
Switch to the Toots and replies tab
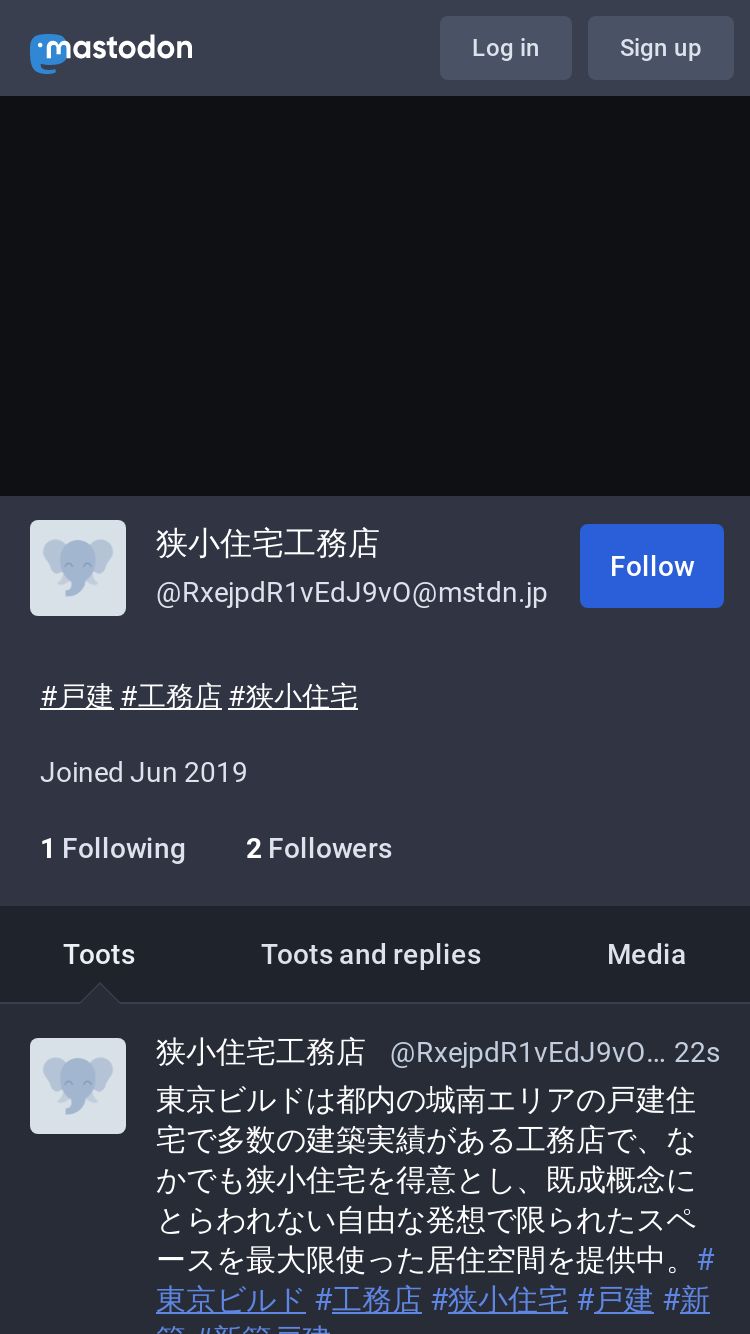371,954
